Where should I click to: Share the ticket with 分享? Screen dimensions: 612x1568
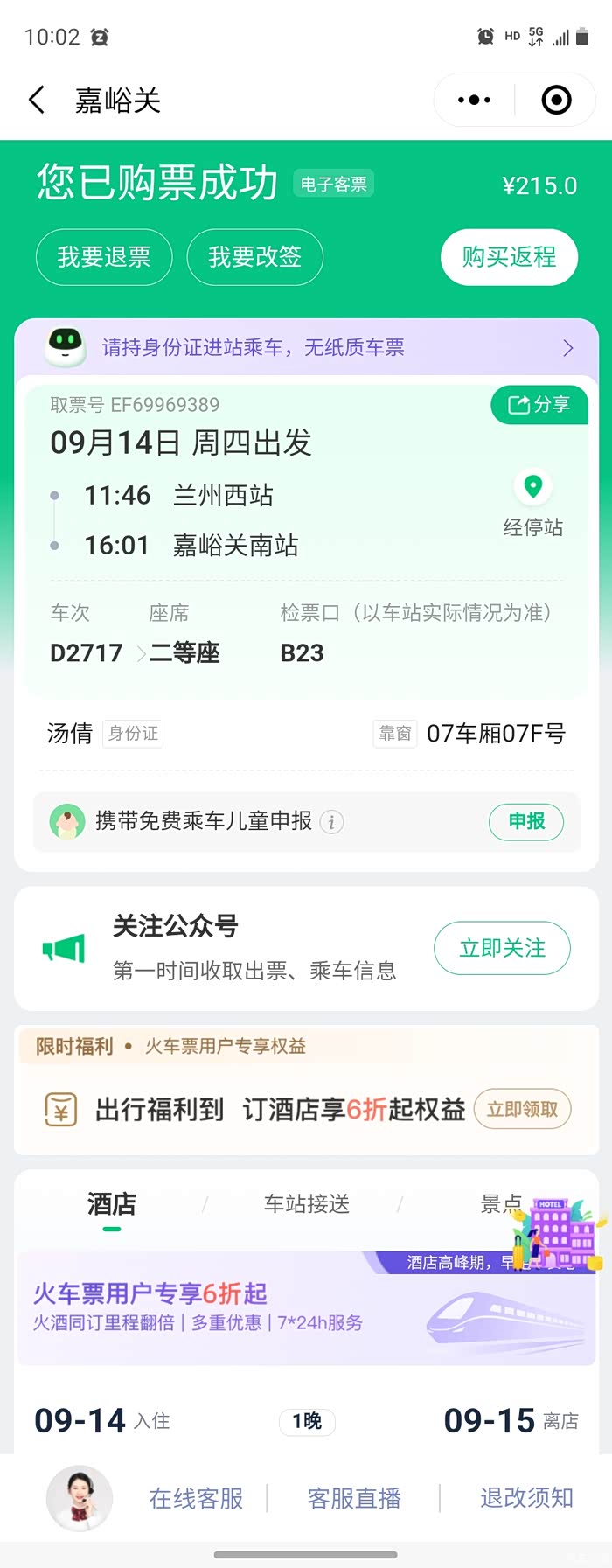(539, 404)
